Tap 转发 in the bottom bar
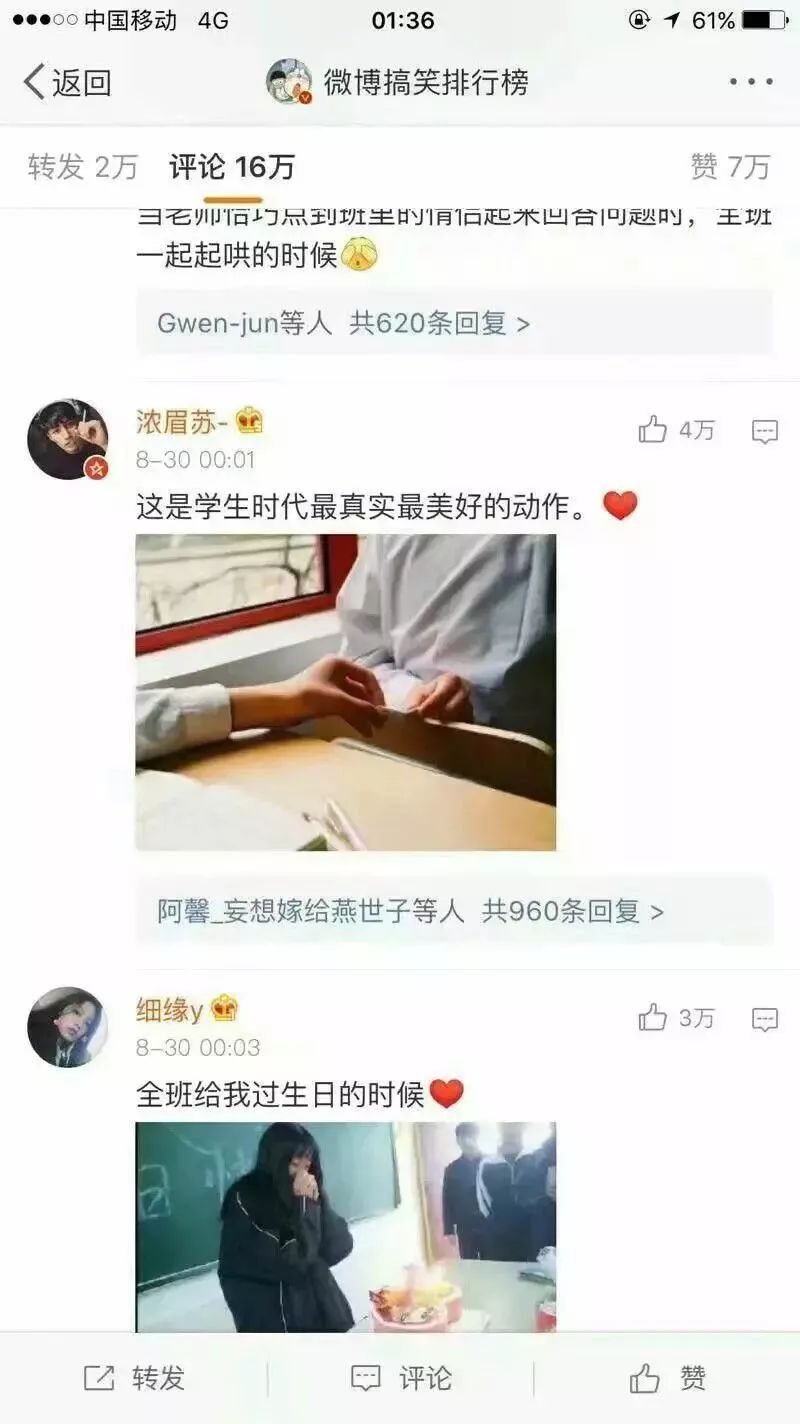The width and height of the screenshot is (800, 1424). point(134,1378)
